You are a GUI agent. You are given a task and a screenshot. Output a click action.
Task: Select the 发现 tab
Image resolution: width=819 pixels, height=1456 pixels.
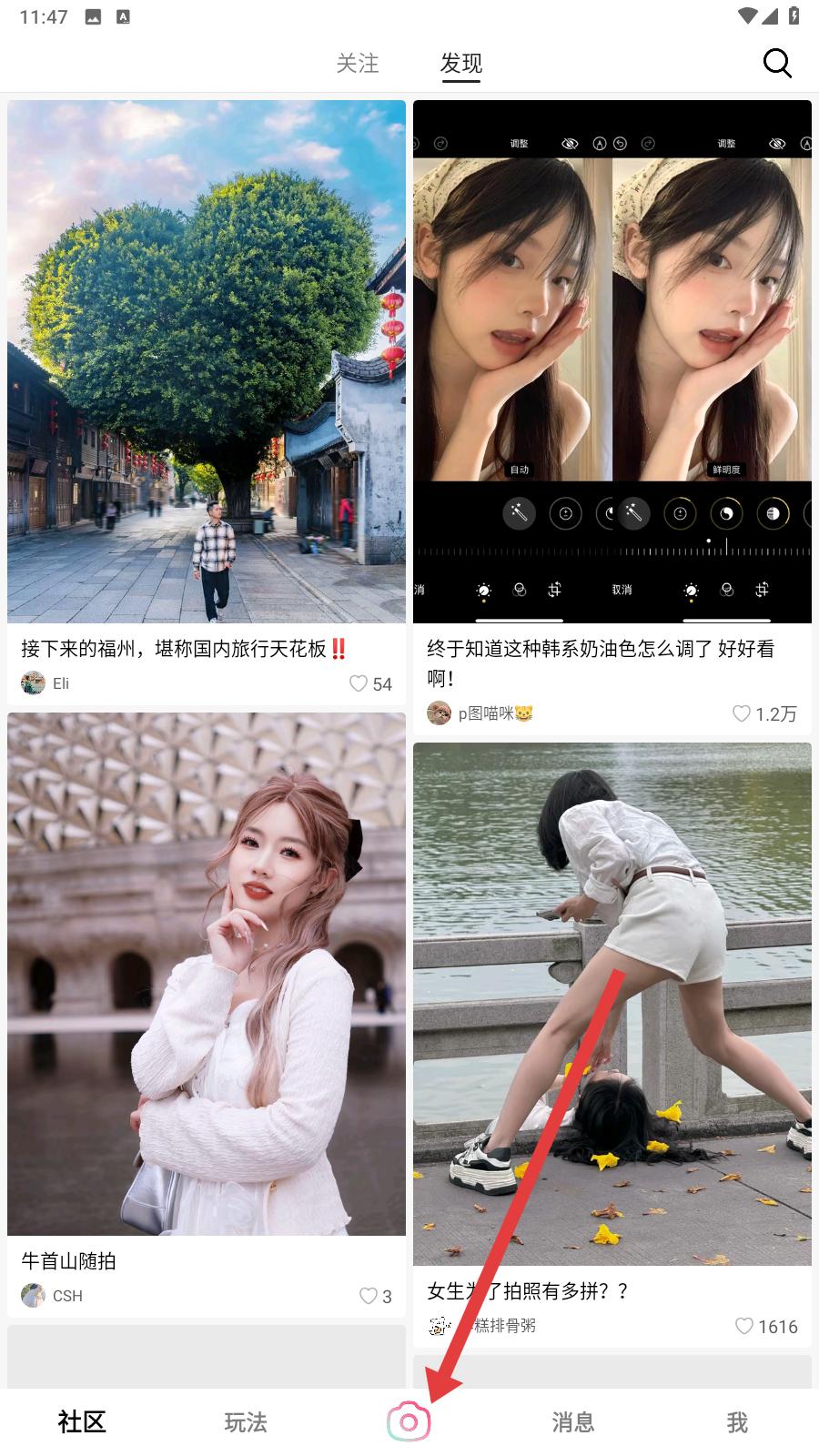pyautogui.click(x=460, y=64)
